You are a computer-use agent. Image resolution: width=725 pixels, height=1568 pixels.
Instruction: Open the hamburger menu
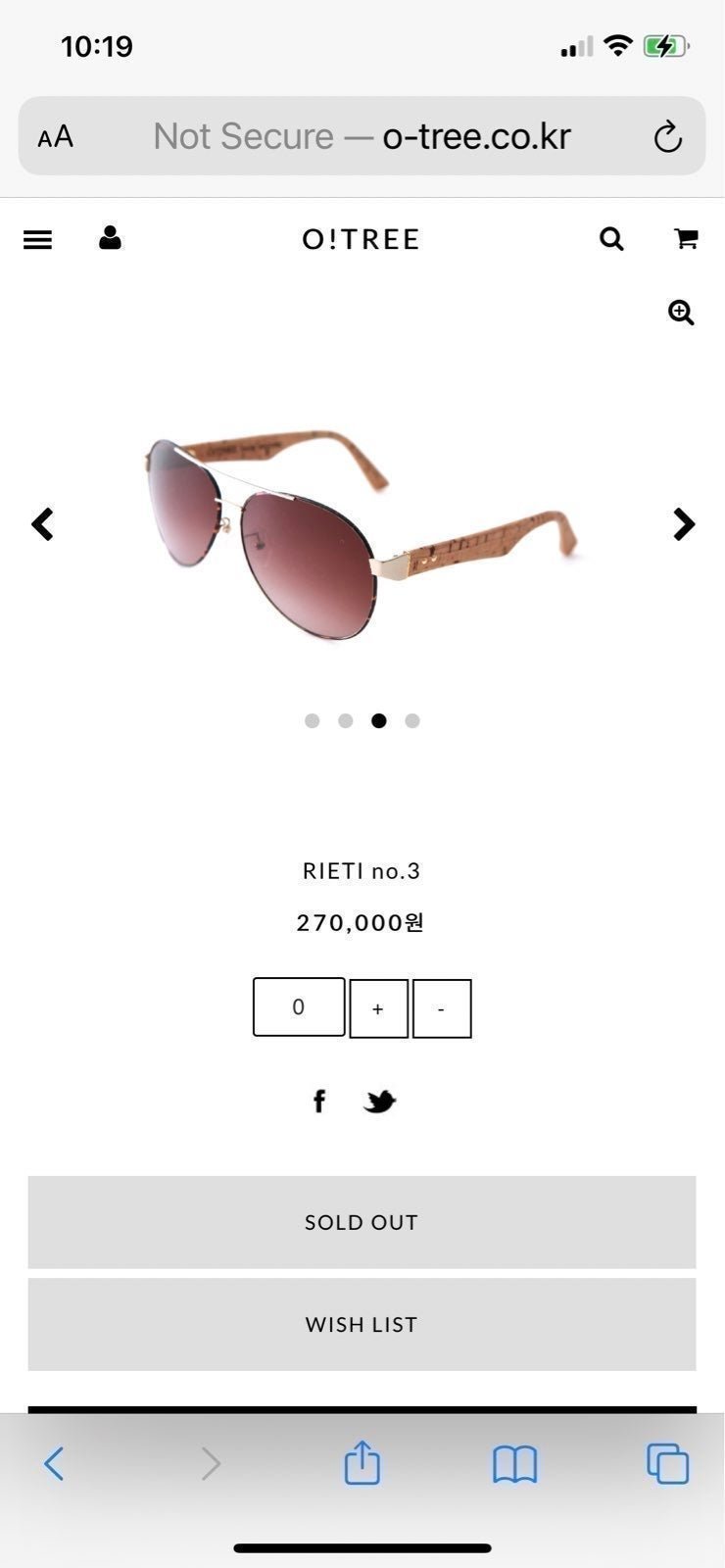coord(37,239)
